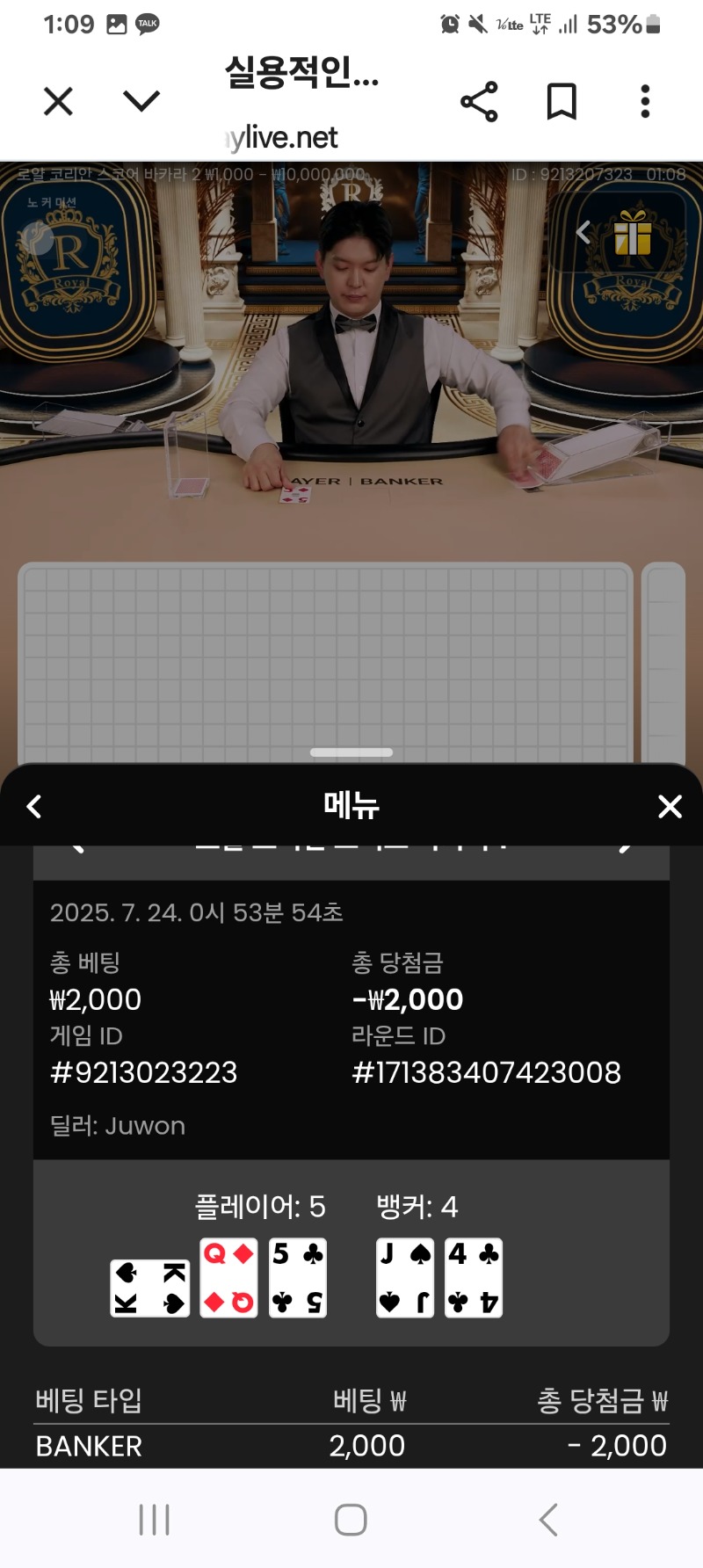Image resolution: width=703 pixels, height=1568 pixels.
Task: Open the gift box panel
Action: click(633, 233)
